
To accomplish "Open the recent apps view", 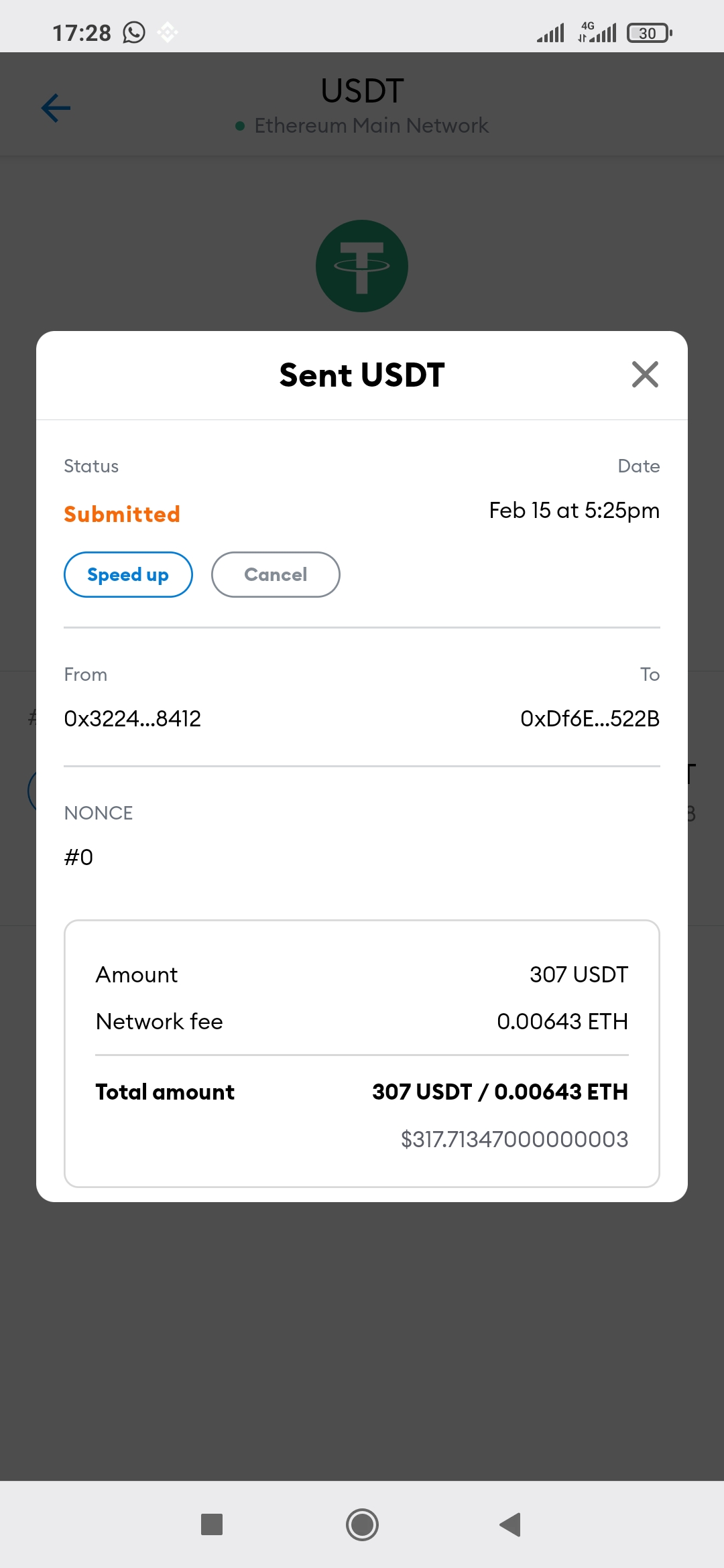I will [212, 1524].
